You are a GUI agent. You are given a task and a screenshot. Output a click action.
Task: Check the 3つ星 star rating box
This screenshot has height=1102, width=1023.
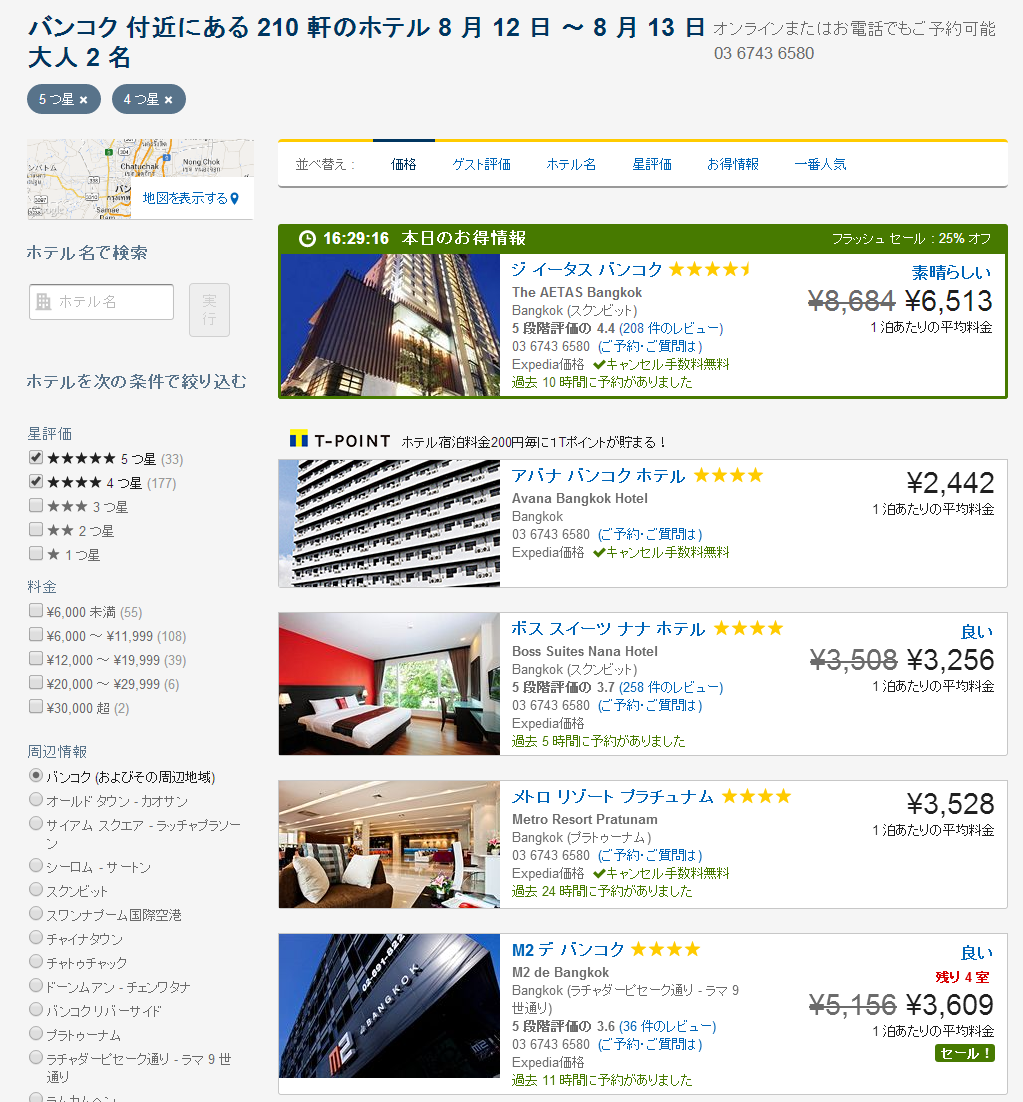click(x=36, y=506)
